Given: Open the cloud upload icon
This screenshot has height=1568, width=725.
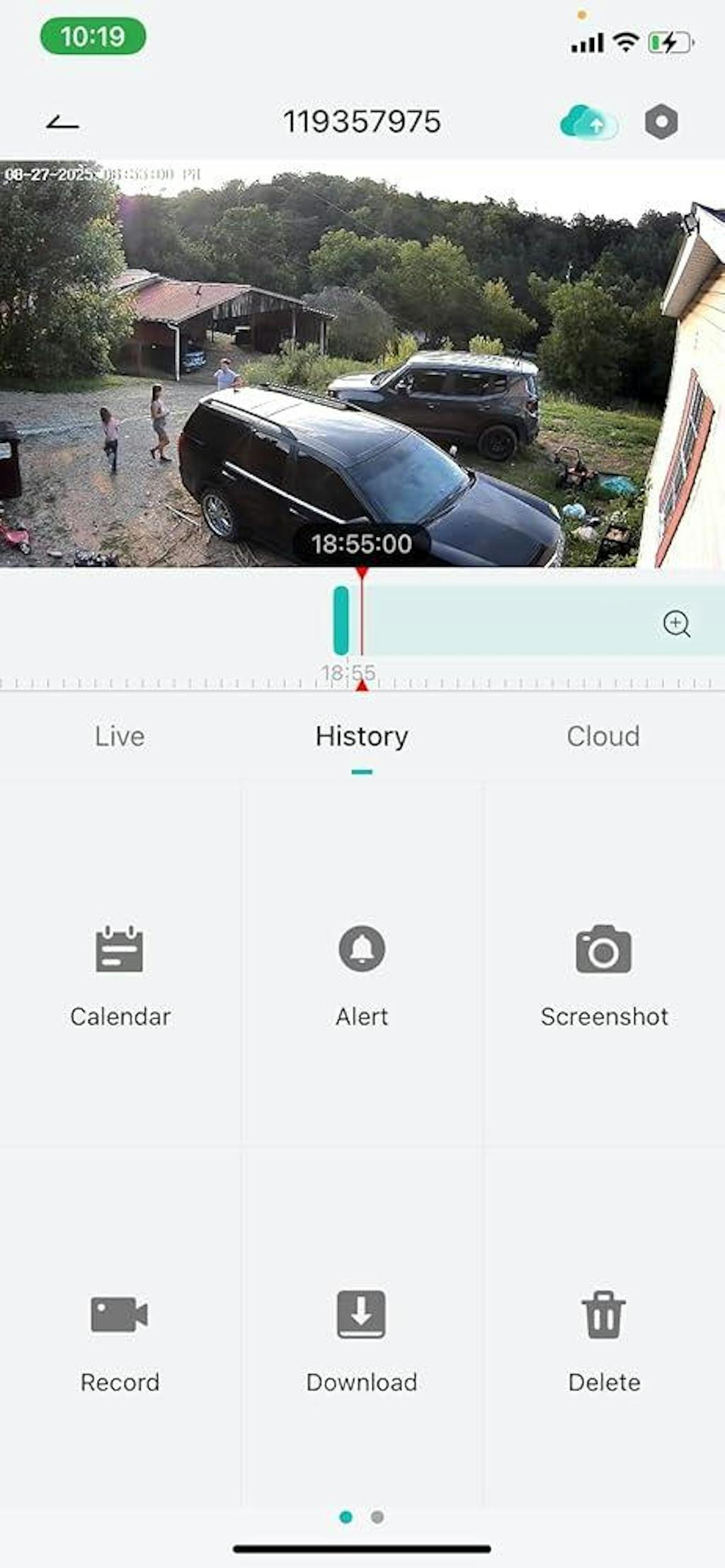Looking at the screenshot, I should [588, 123].
